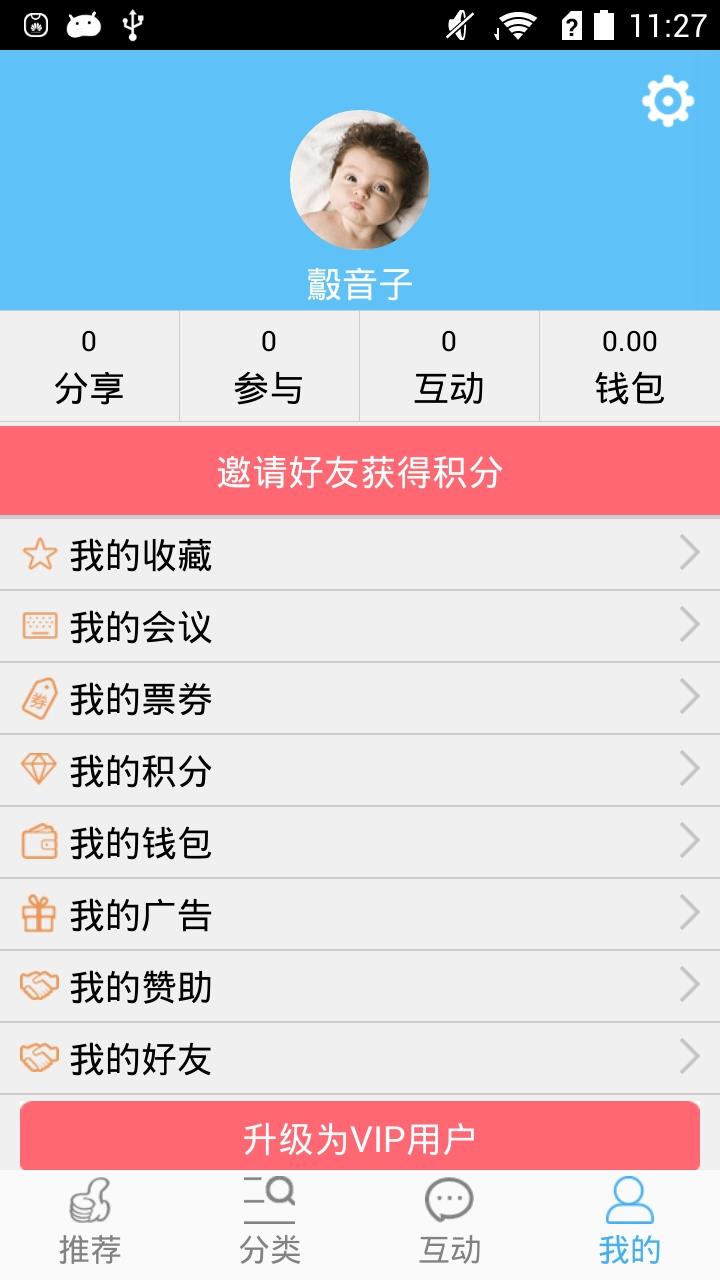
Task: Open 我的赞助 sponsorships
Action: (360, 987)
